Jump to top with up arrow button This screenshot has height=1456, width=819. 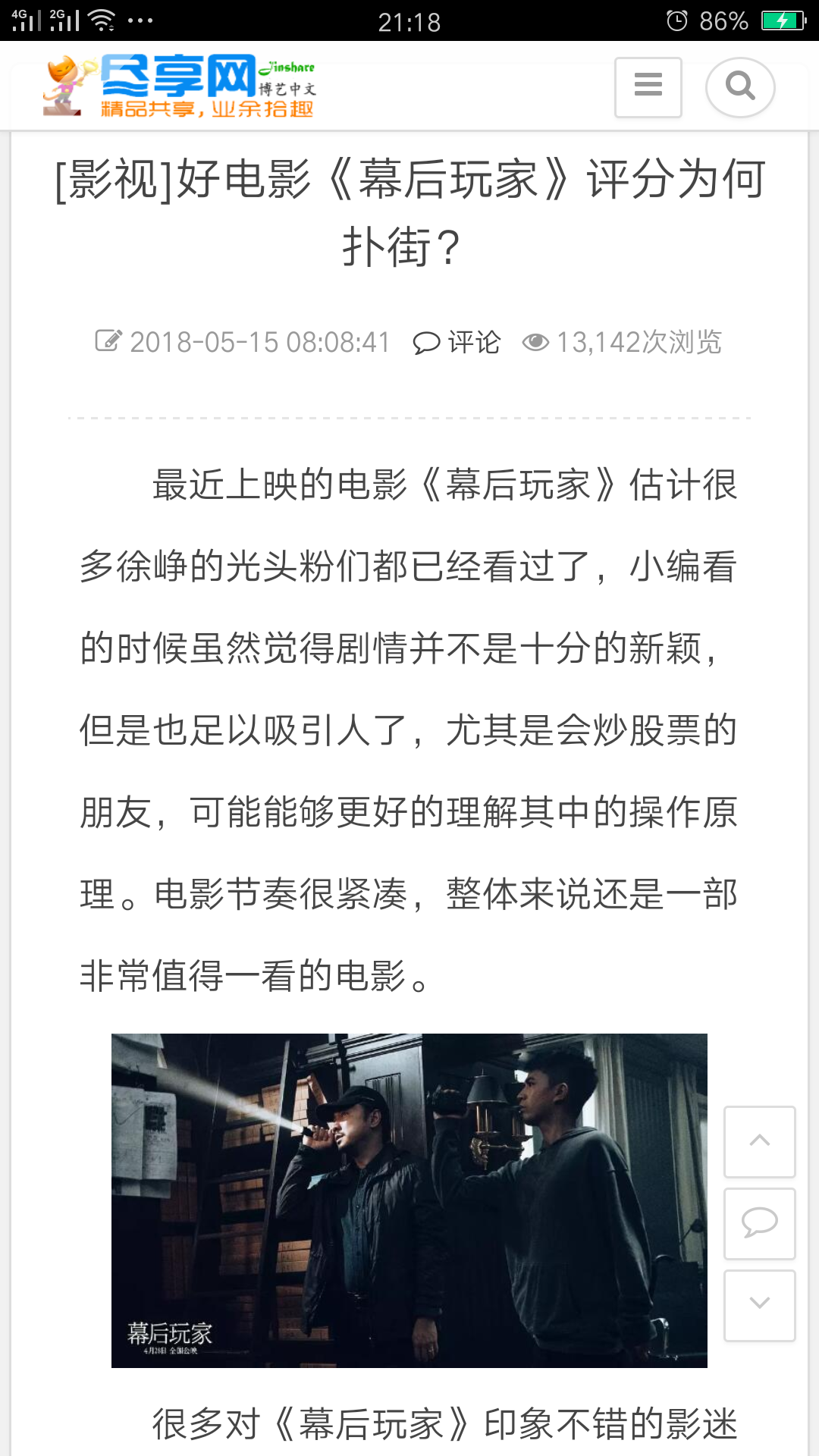pos(759,1141)
